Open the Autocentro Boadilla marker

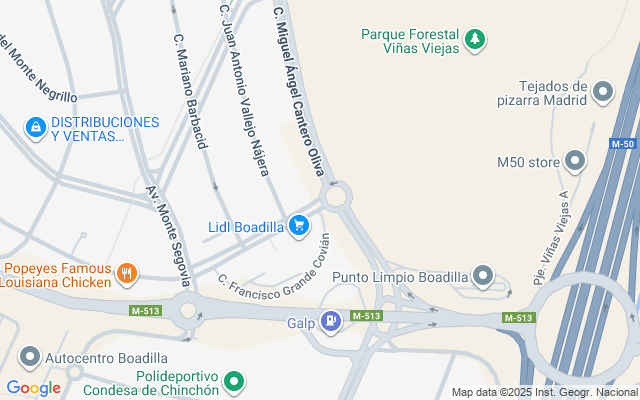pyautogui.click(x=31, y=356)
